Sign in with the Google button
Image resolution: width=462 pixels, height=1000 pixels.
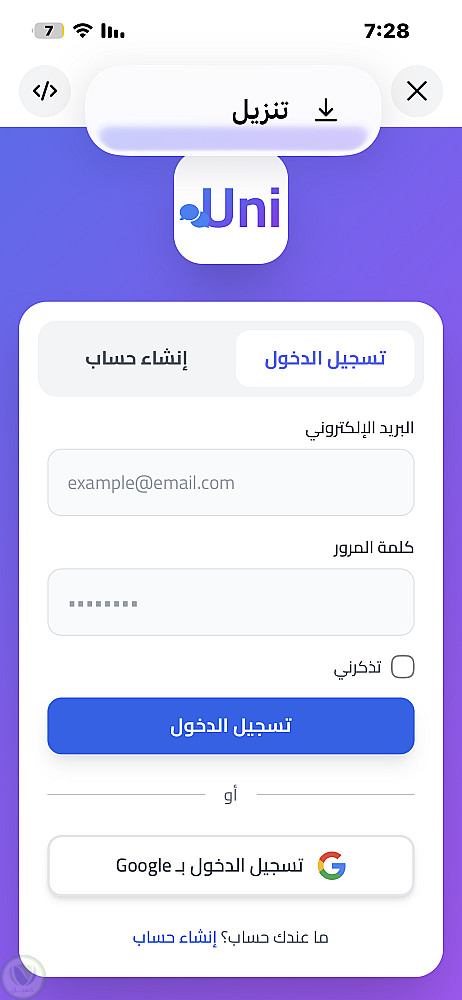231,865
